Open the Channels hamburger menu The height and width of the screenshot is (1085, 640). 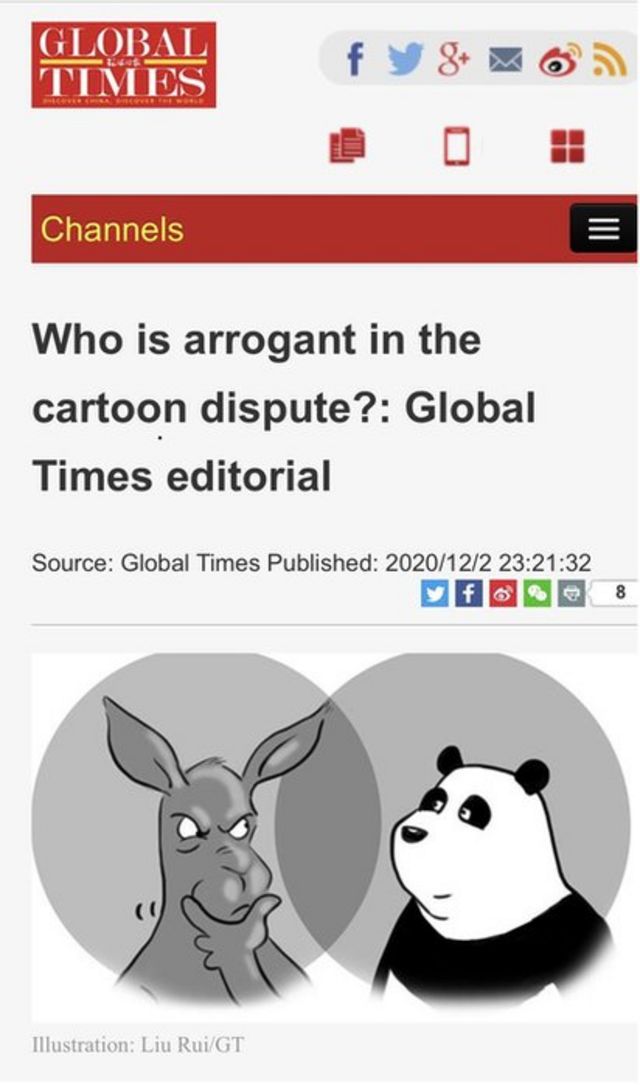pos(602,230)
